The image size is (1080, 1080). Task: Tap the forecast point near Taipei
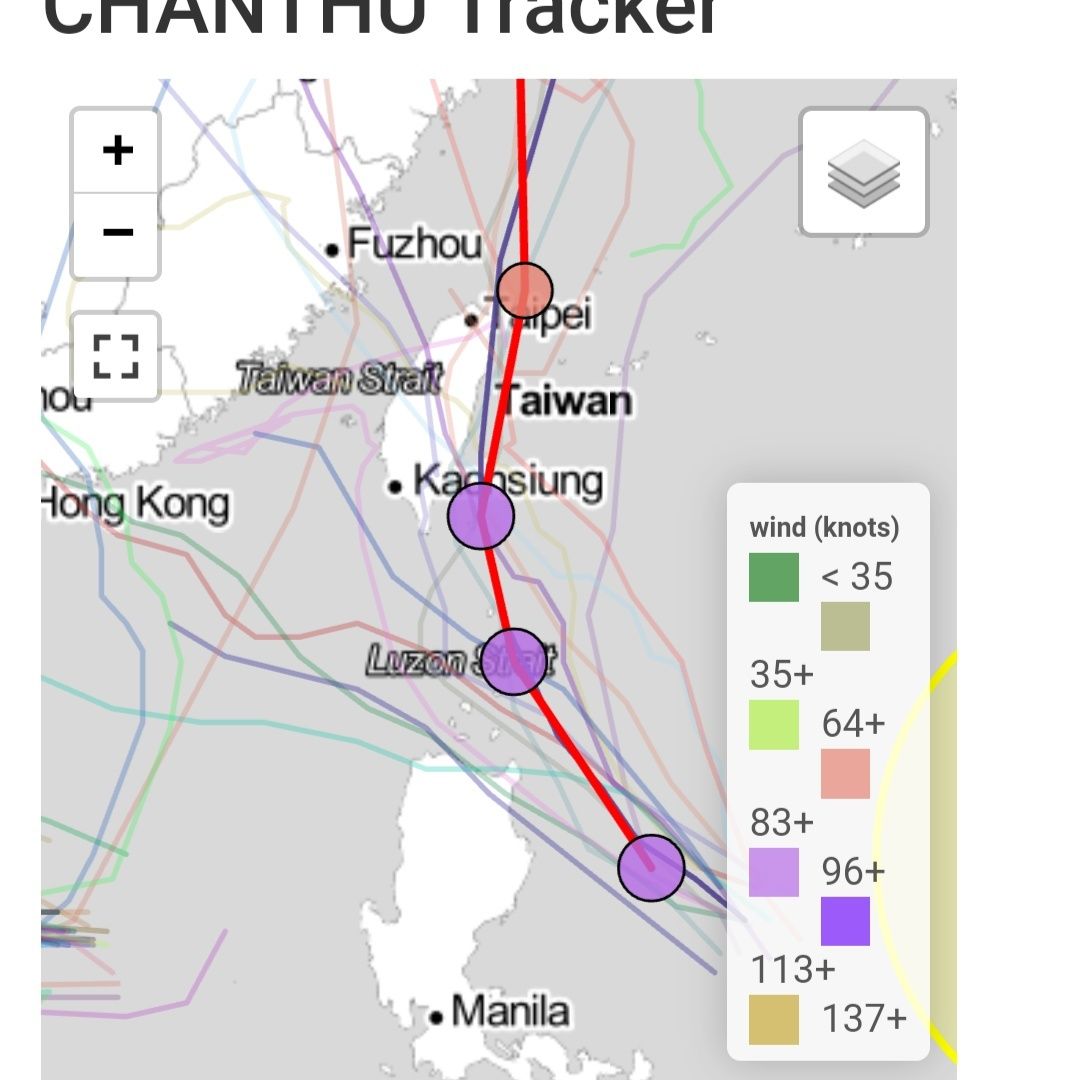525,291
